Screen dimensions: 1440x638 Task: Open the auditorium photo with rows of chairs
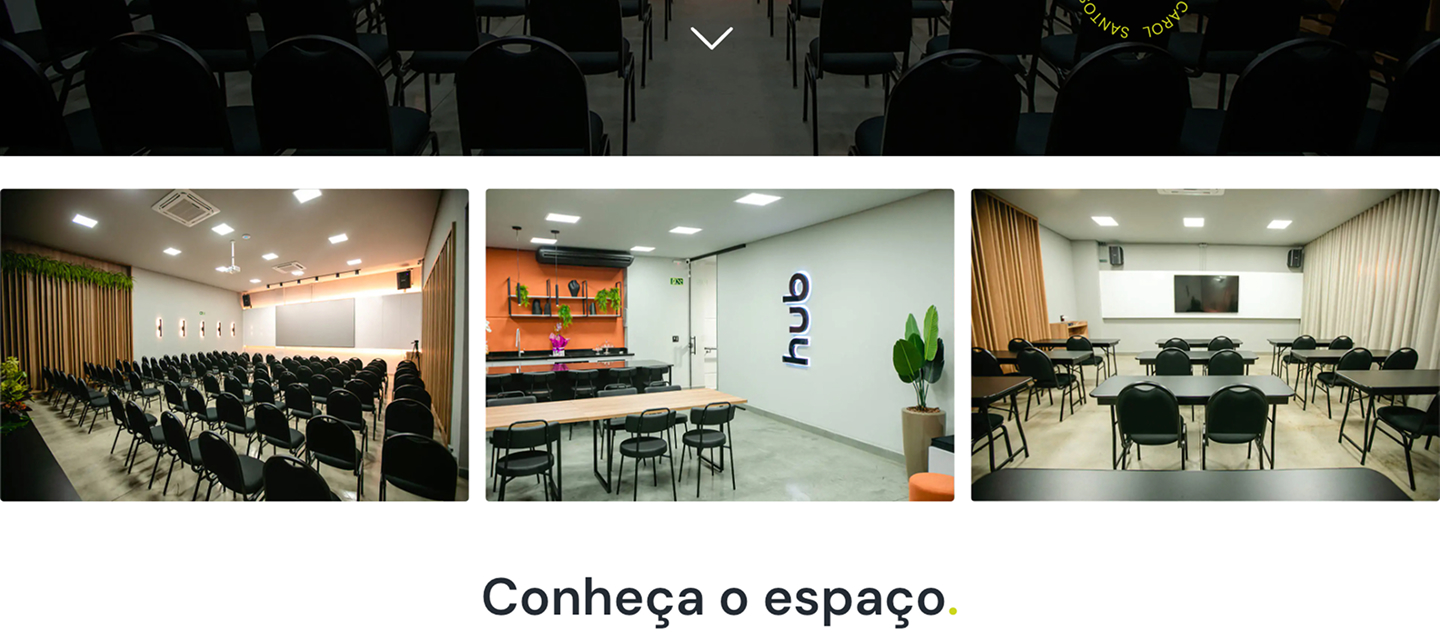click(234, 345)
